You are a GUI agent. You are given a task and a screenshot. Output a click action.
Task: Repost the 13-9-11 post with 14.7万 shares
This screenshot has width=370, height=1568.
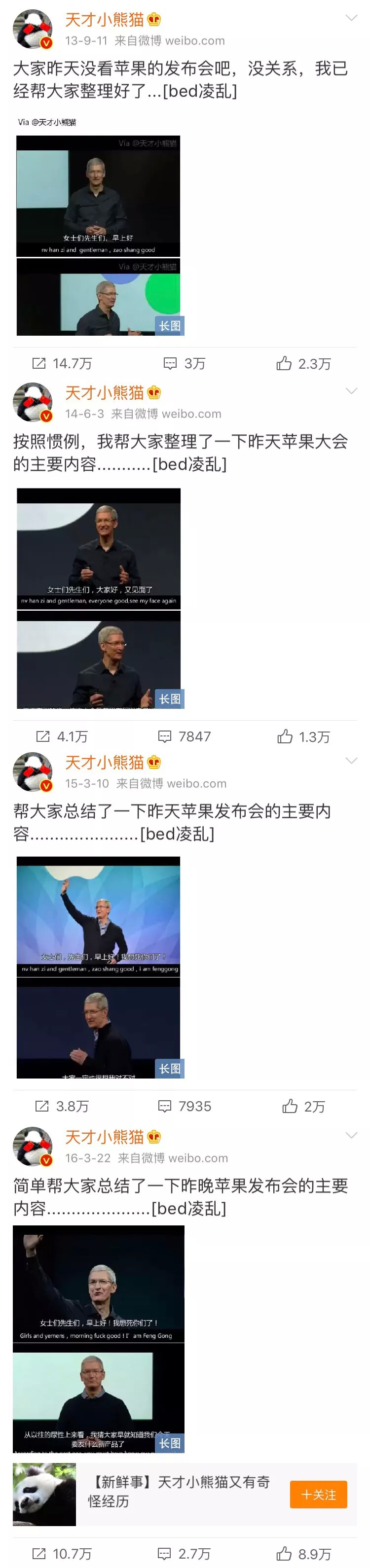62,363
